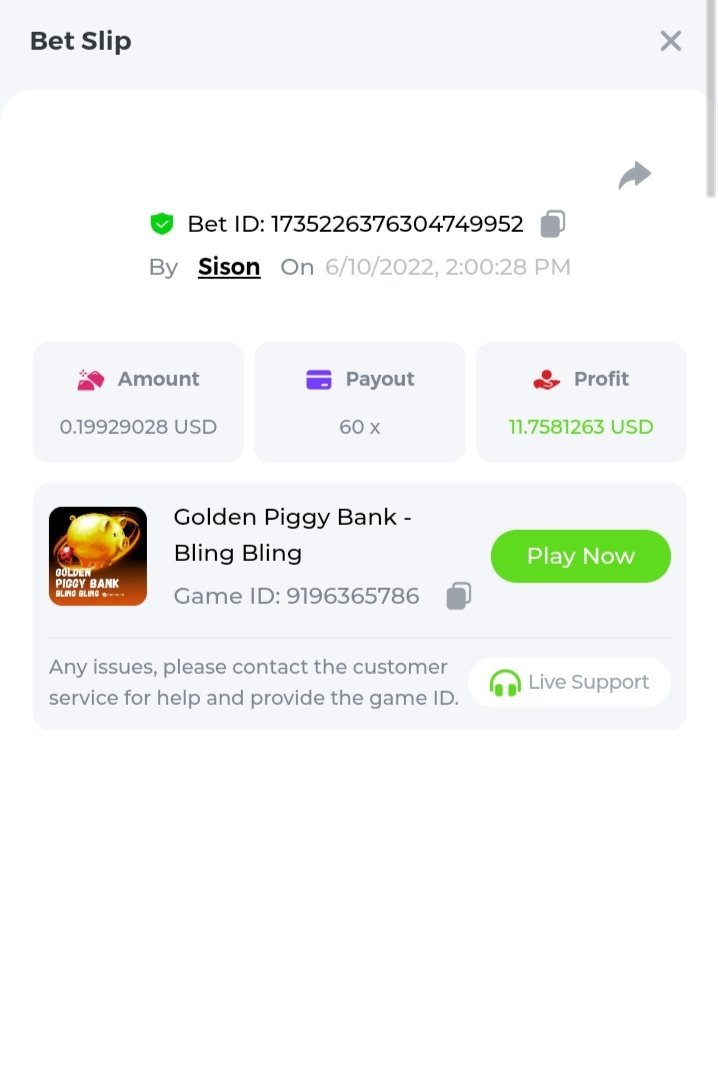Tap the Play Now button
Image resolution: width=718 pixels, height=1077 pixels.
coord(580,556)
